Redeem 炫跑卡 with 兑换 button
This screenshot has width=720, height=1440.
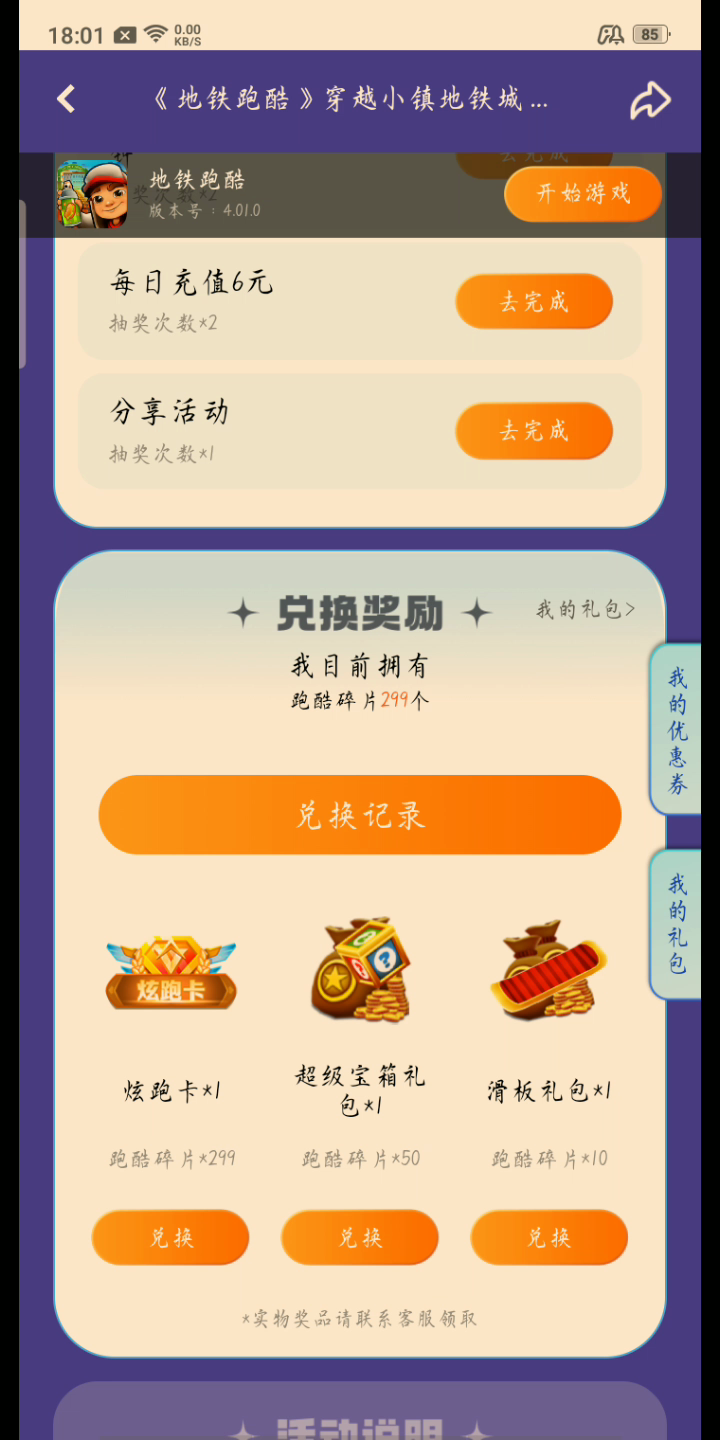[171, 1237]
